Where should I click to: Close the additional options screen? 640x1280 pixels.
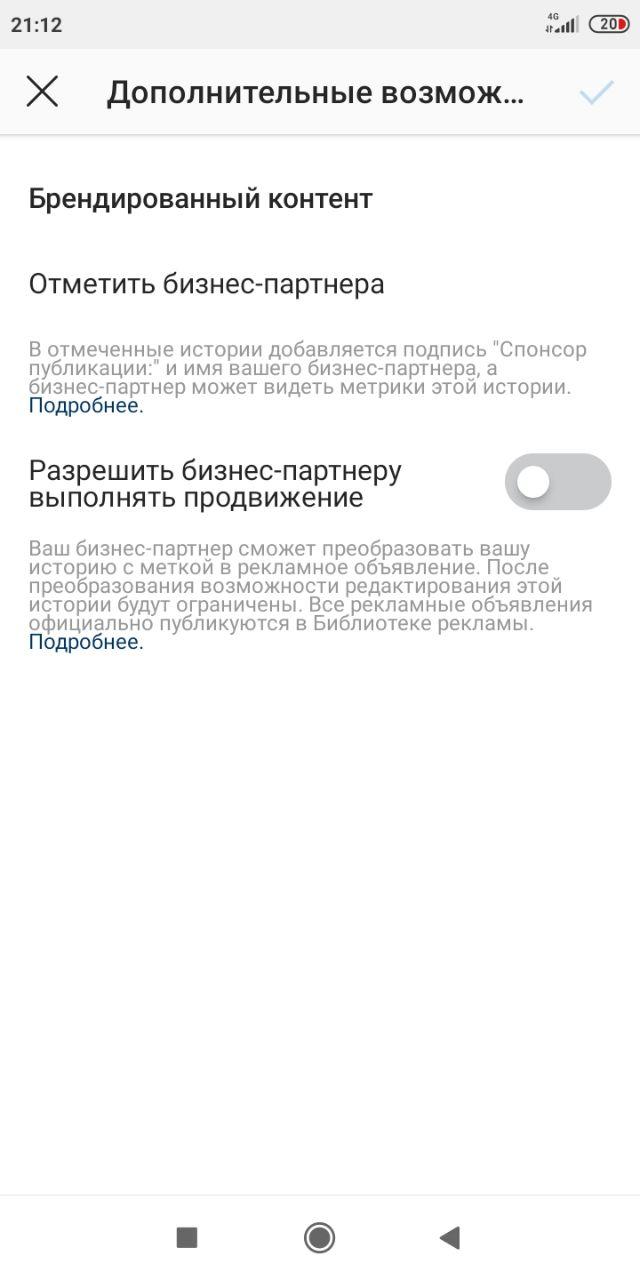(42, 92)
